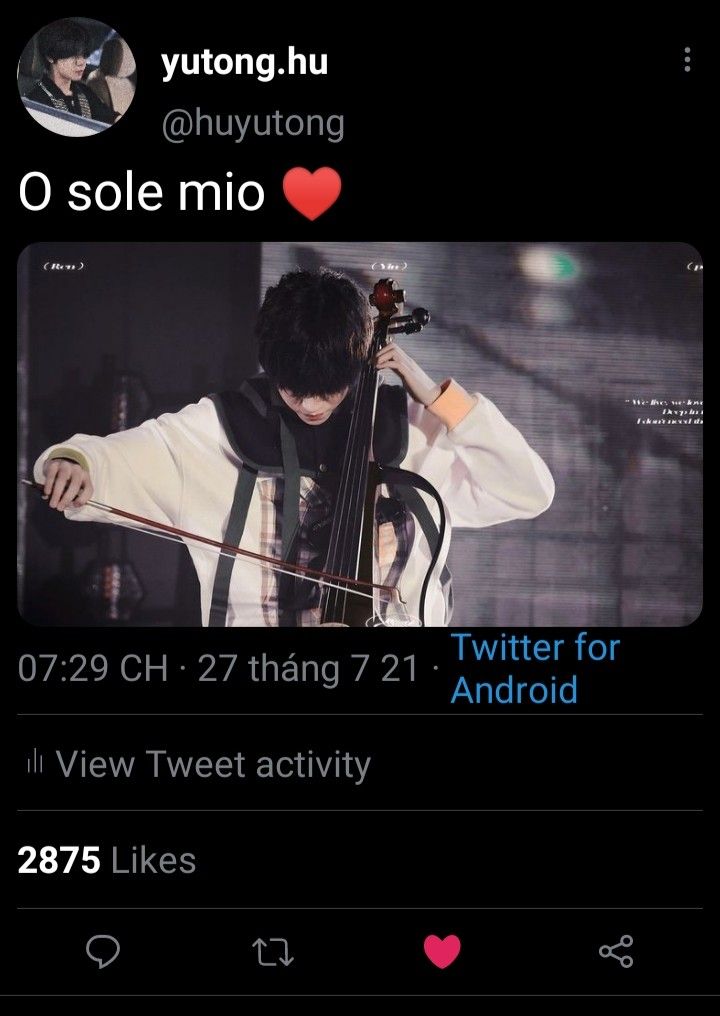720x1016 pixels.
Task: Open the @huyutong profile name
Action: tap(252, 124)
